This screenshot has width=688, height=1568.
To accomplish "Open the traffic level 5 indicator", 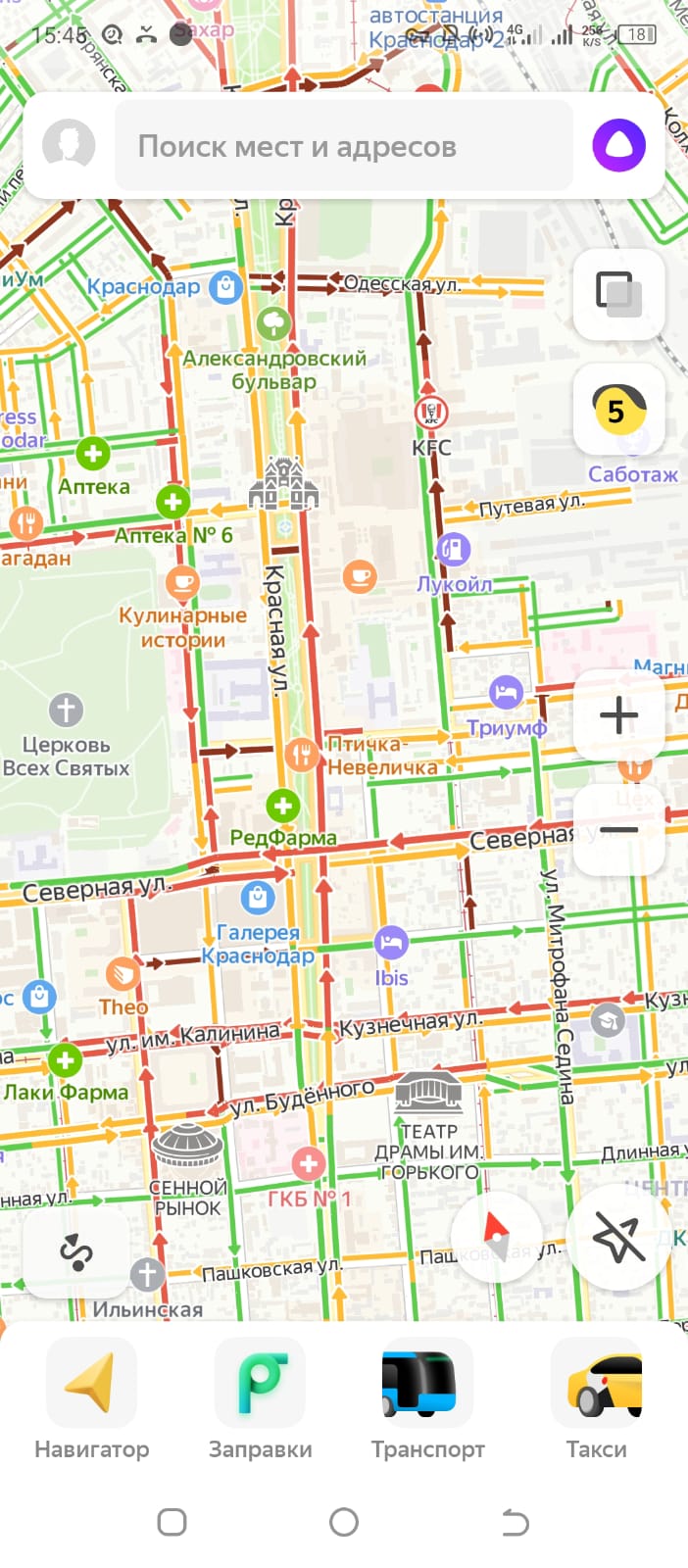I will pyautogui.click(x=618, y=410).
